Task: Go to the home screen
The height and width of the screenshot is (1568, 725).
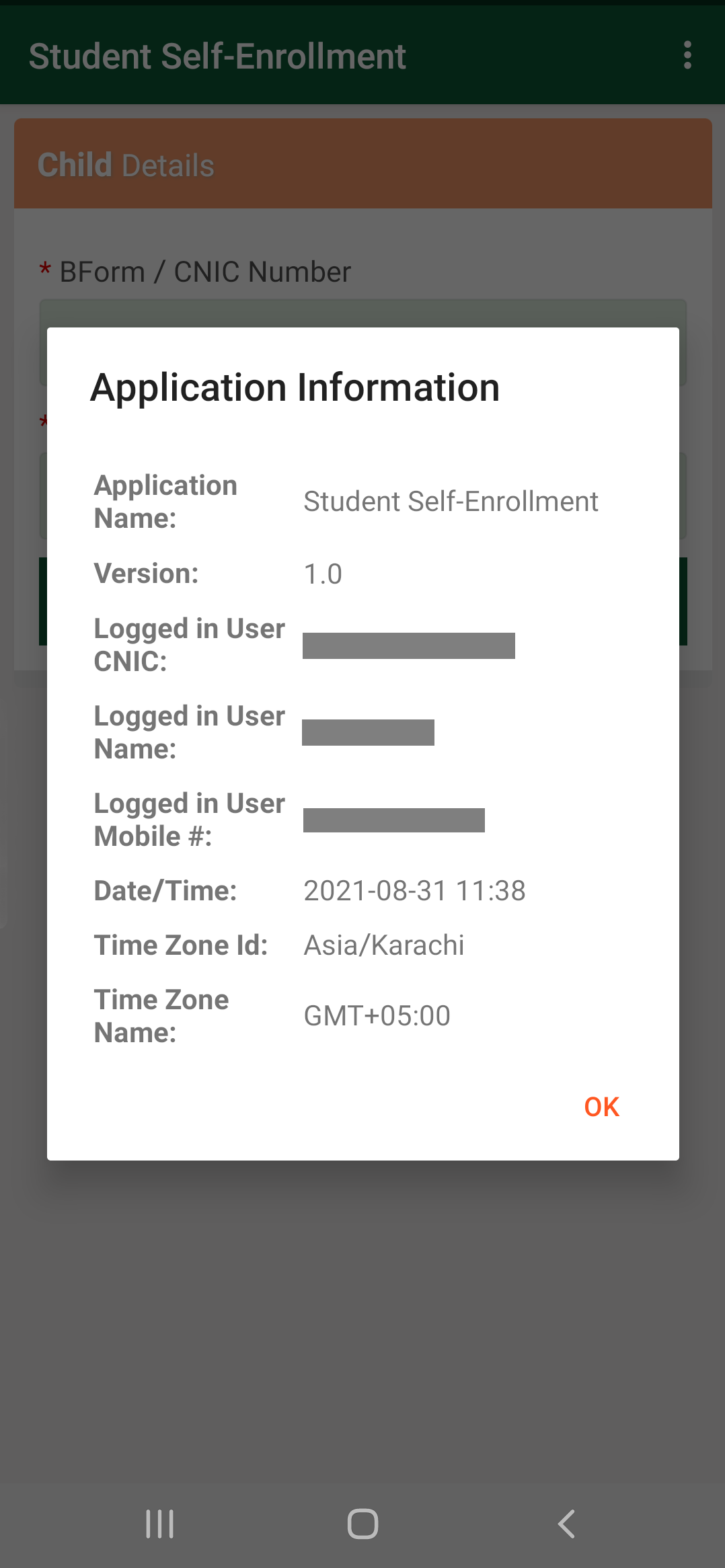Action: [x=362, y=1524]
